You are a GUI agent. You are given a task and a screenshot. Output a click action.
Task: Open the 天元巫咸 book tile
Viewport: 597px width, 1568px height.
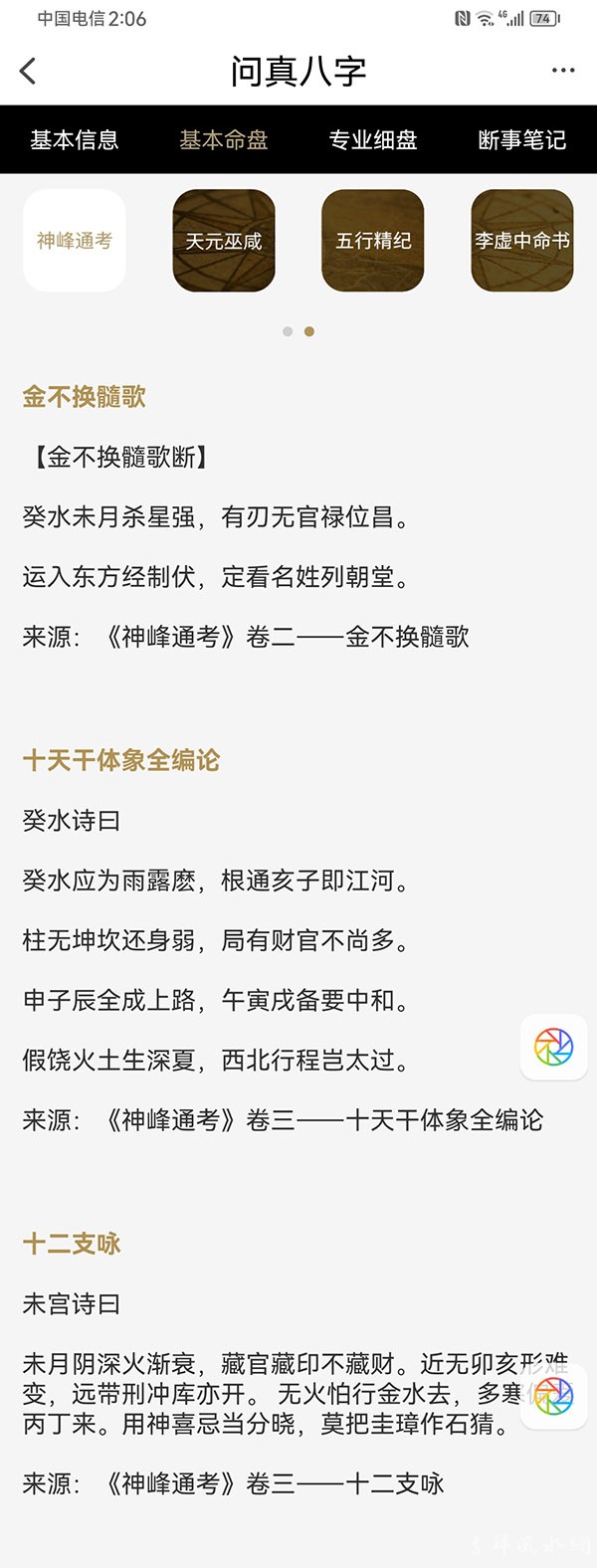(224, 241)
